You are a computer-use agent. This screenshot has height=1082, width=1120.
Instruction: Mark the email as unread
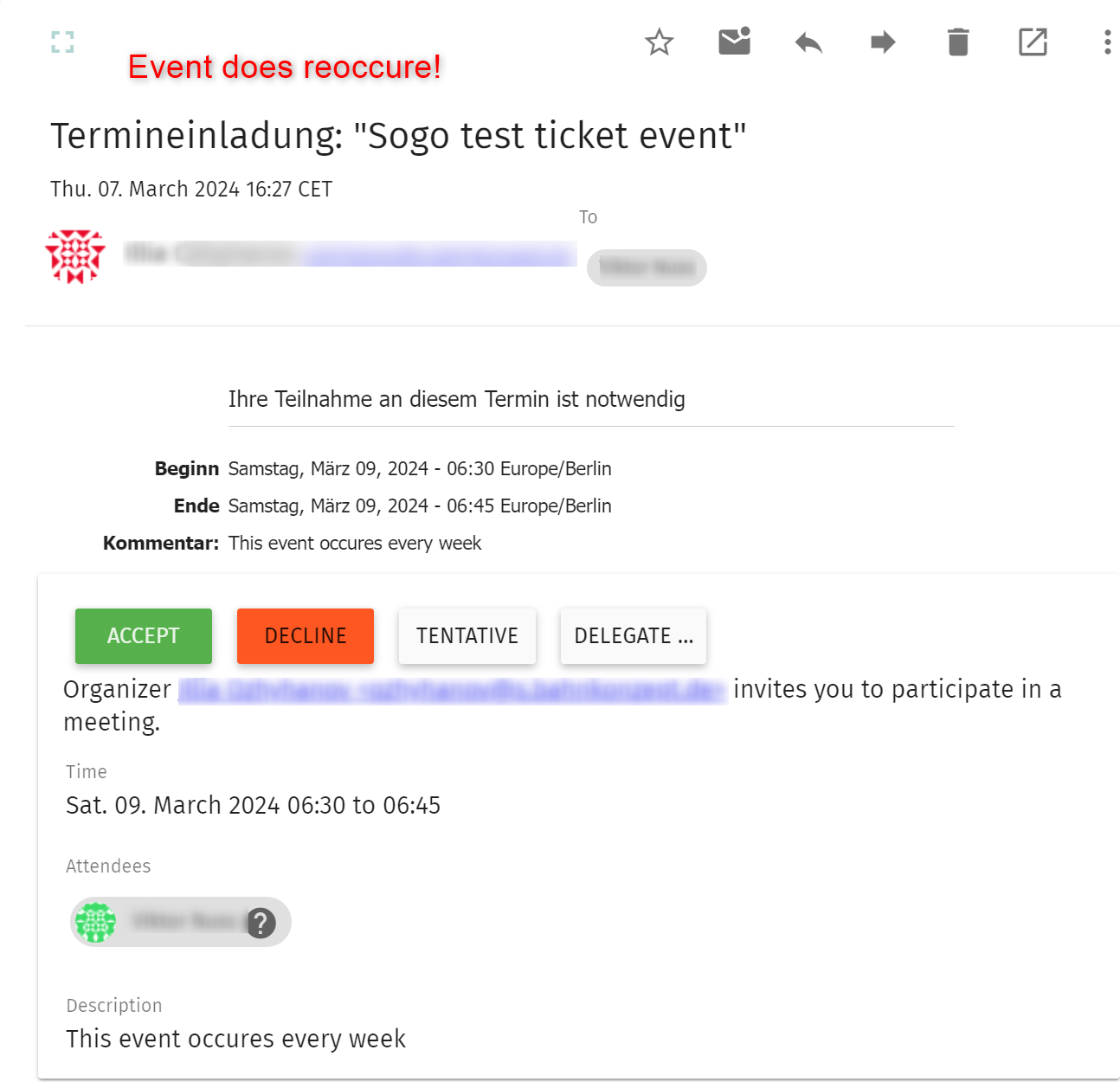click(x=734, y=42)
